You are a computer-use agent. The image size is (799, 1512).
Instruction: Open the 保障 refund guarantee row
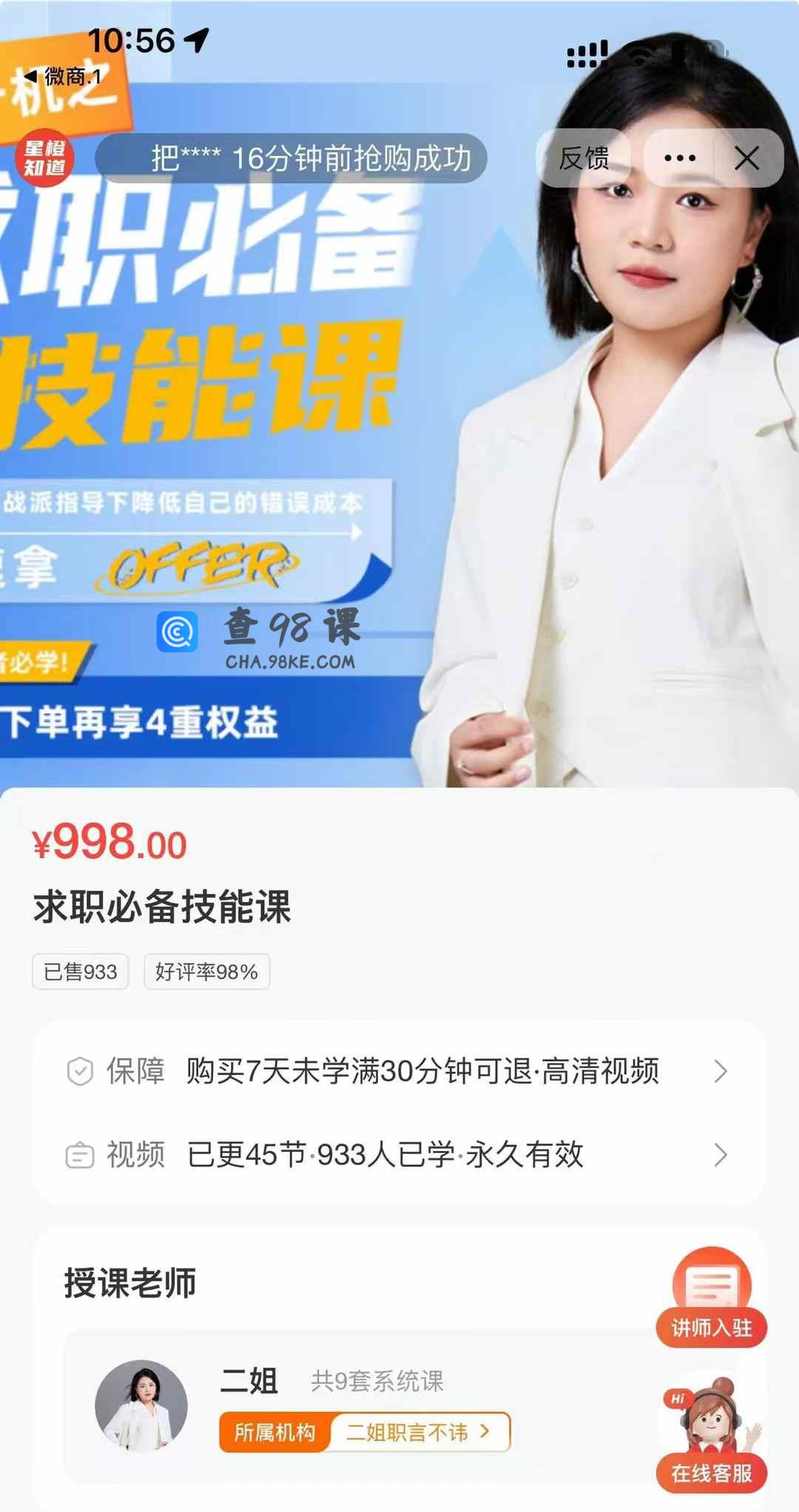398,1071
